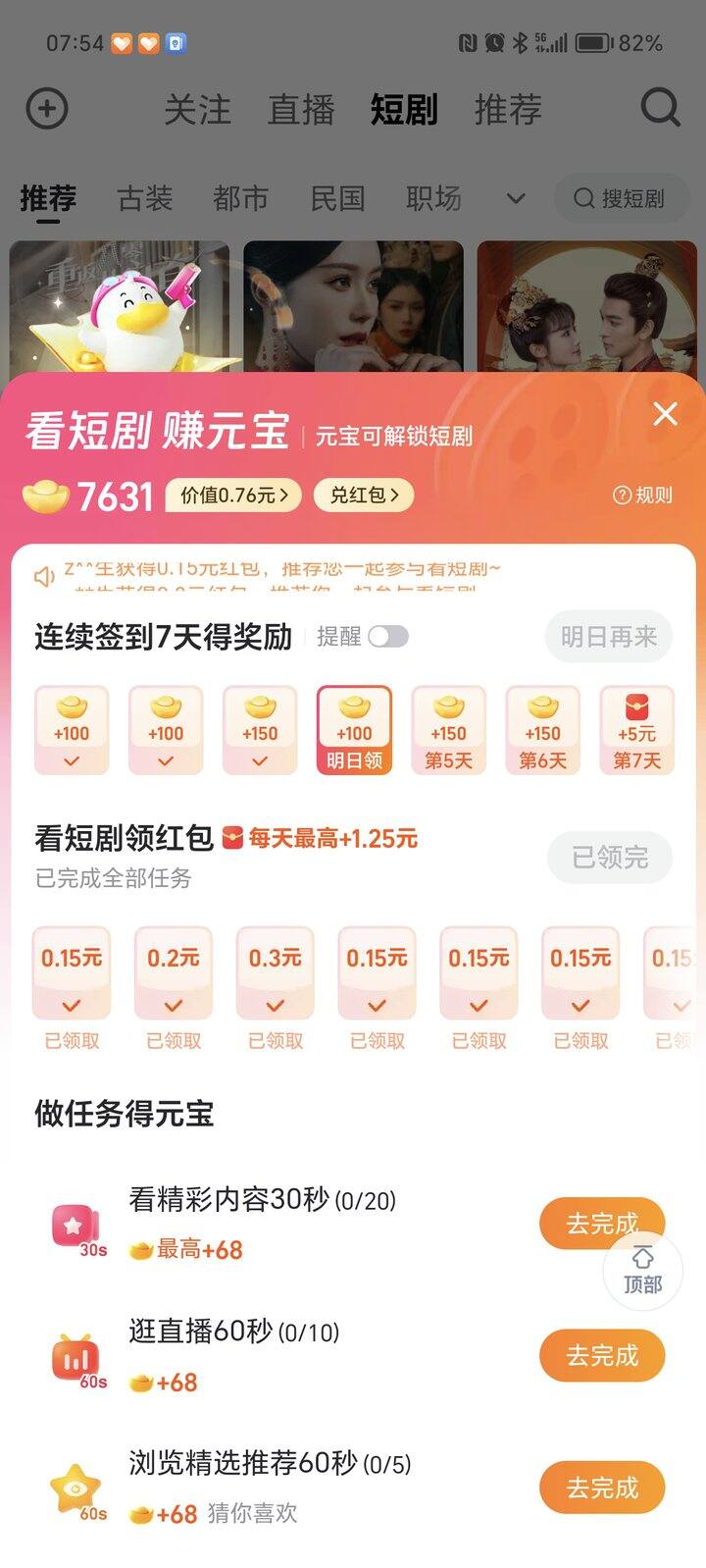Select the 民国 drama category
Screen dimensions: 706x1568
pos(337,198)
